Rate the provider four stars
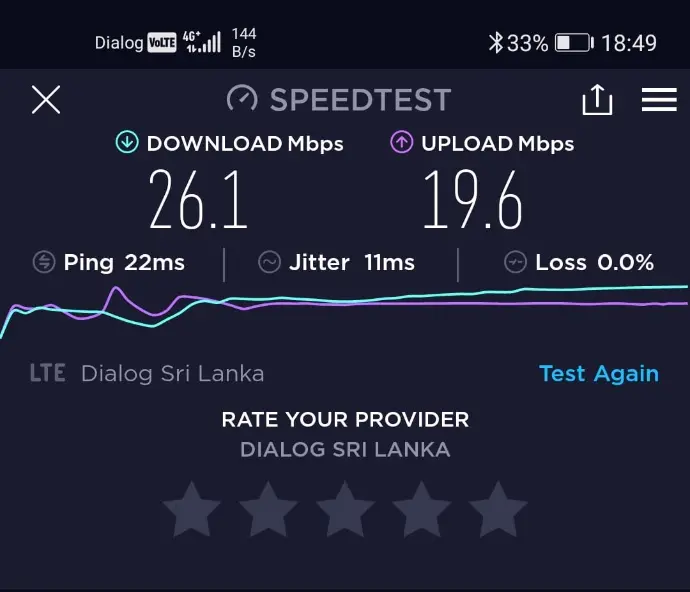The width and height of the screenshot is (690, 592). pyautogui.click(x=422, y=510)
